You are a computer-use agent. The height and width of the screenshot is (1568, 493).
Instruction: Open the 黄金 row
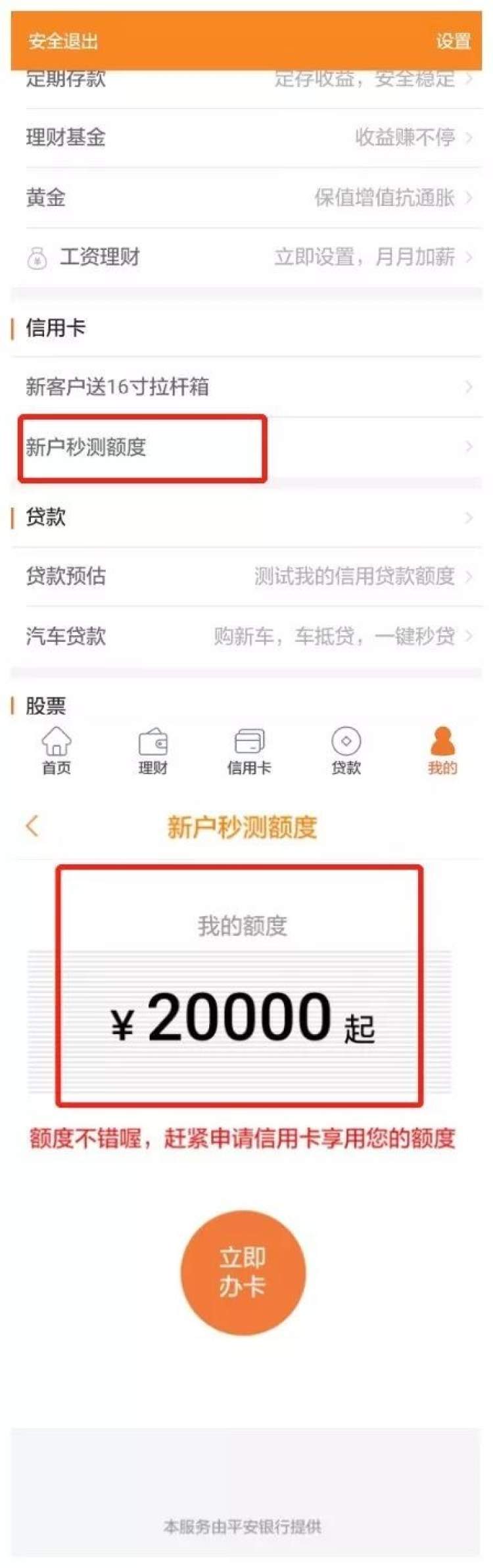click(x=246, y=197)
